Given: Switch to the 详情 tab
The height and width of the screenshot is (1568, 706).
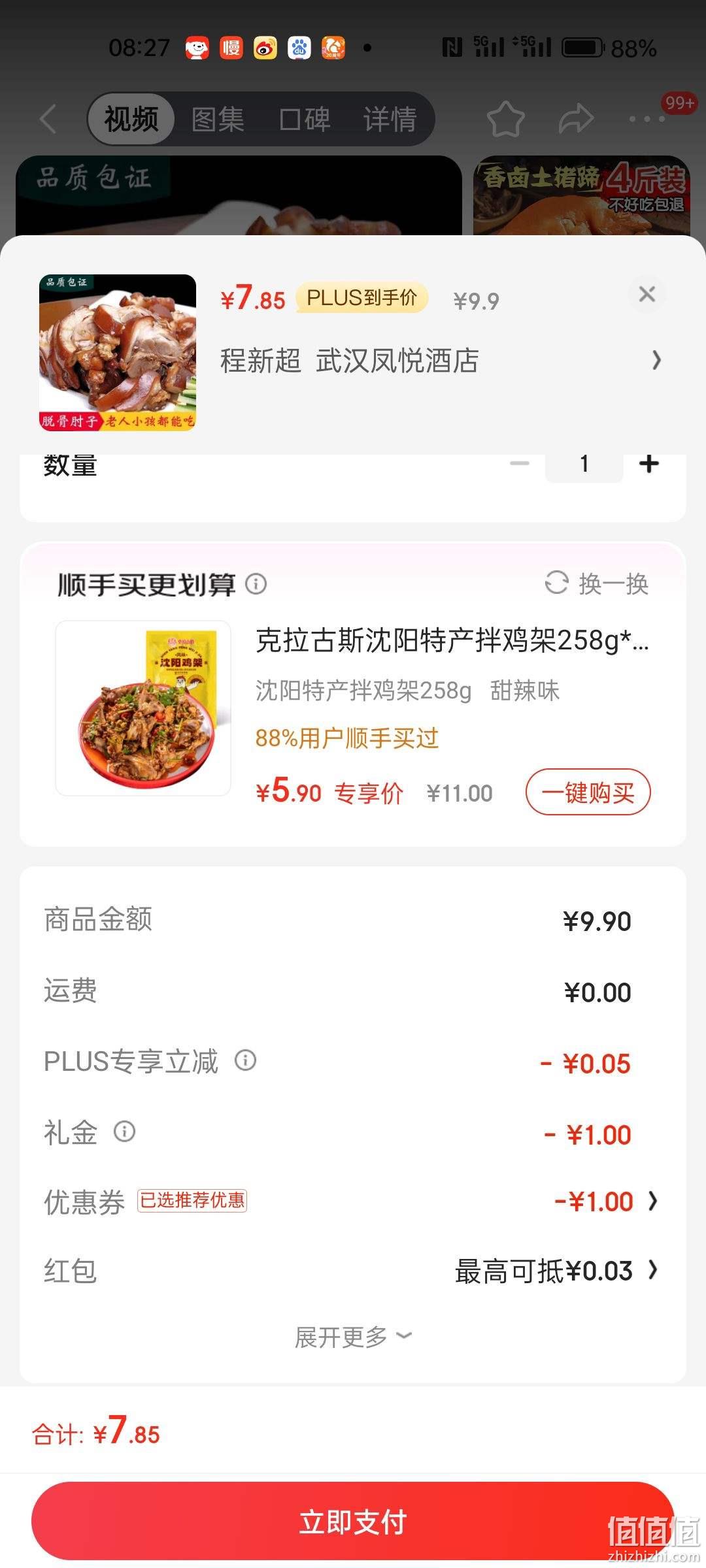Looking at the screenshot, I should point(390,120).
